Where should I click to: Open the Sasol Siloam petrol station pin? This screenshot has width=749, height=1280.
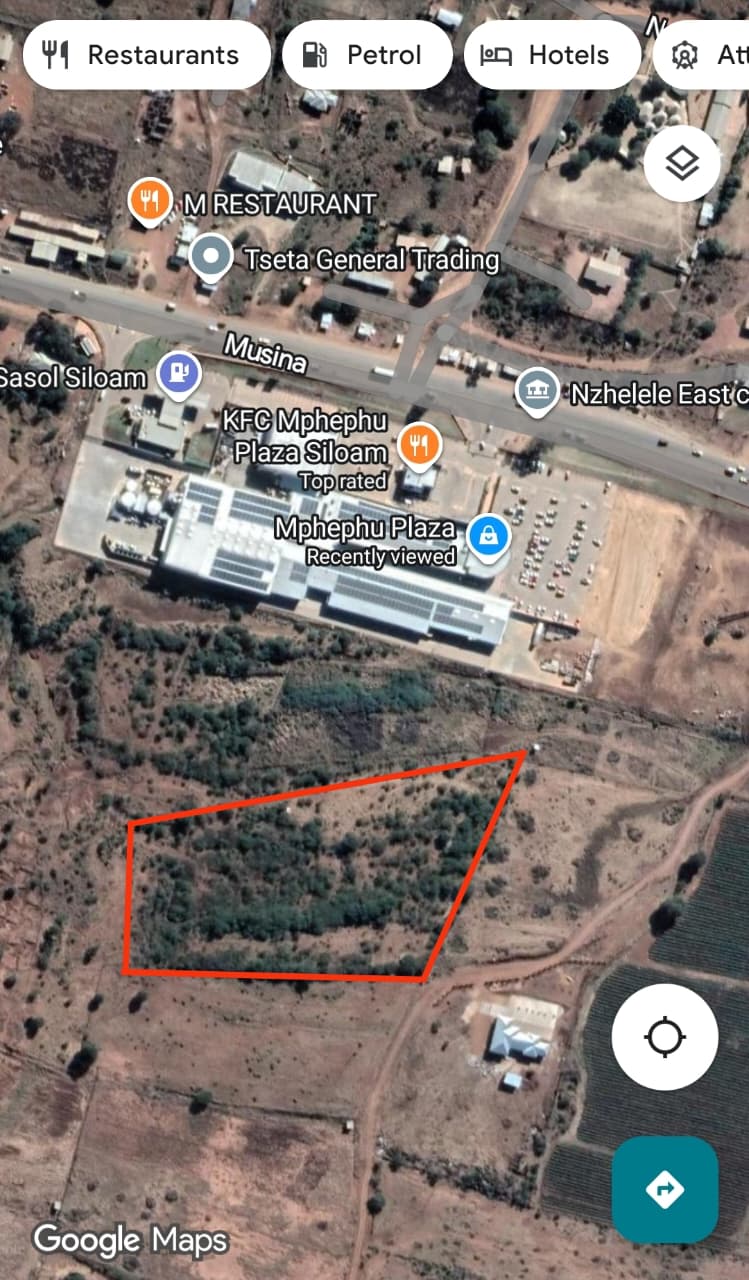point(180,374)
